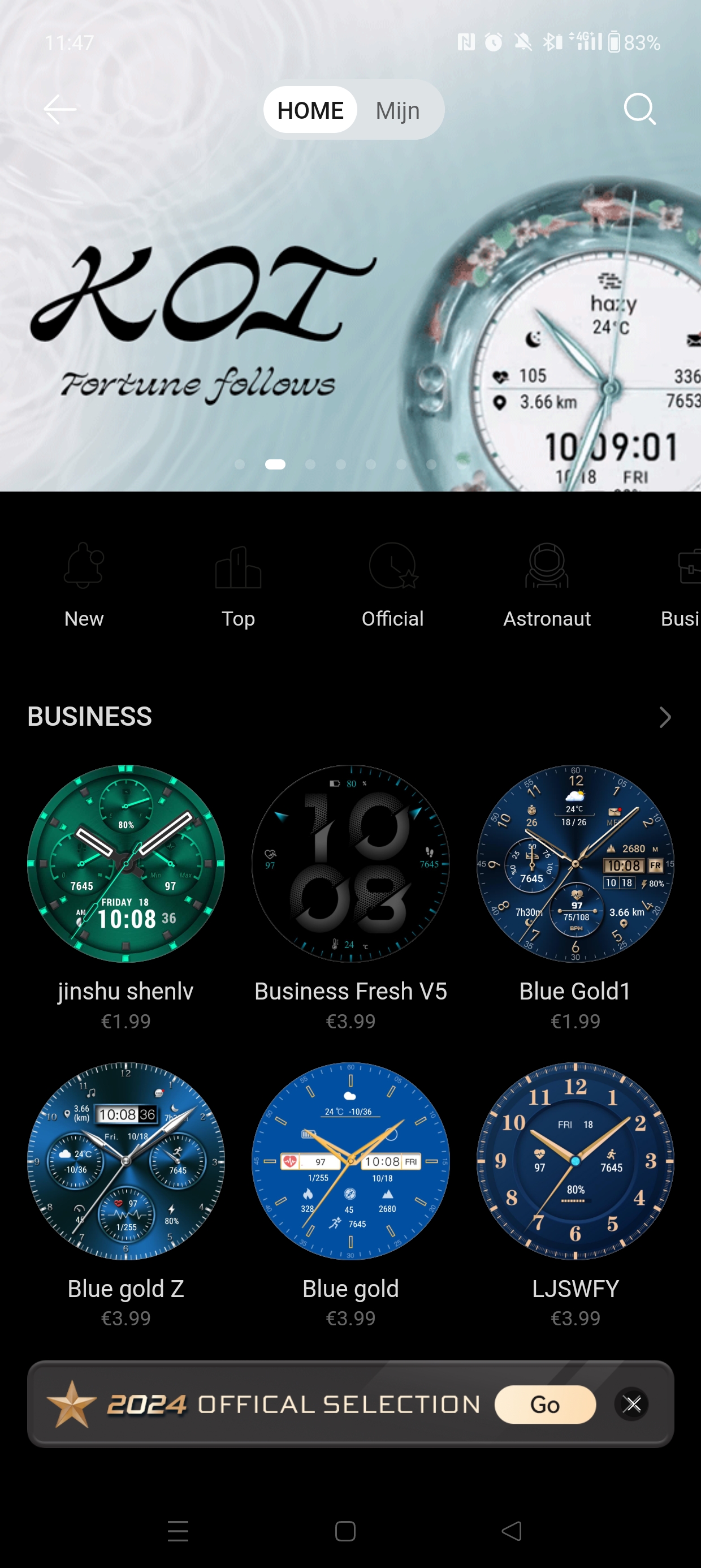
Task: Open the jinshu shenlv watch face
Action: [x=126, y=863]
